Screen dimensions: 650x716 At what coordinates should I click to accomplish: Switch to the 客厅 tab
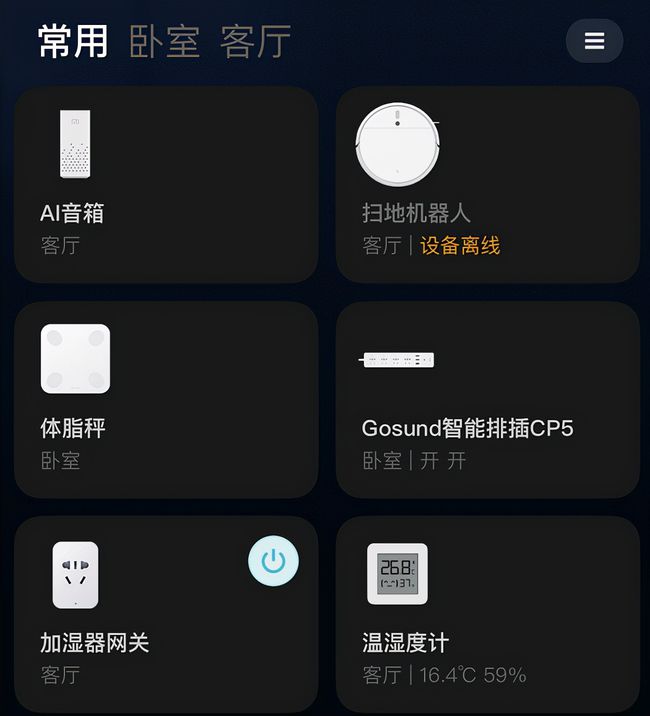255,41
